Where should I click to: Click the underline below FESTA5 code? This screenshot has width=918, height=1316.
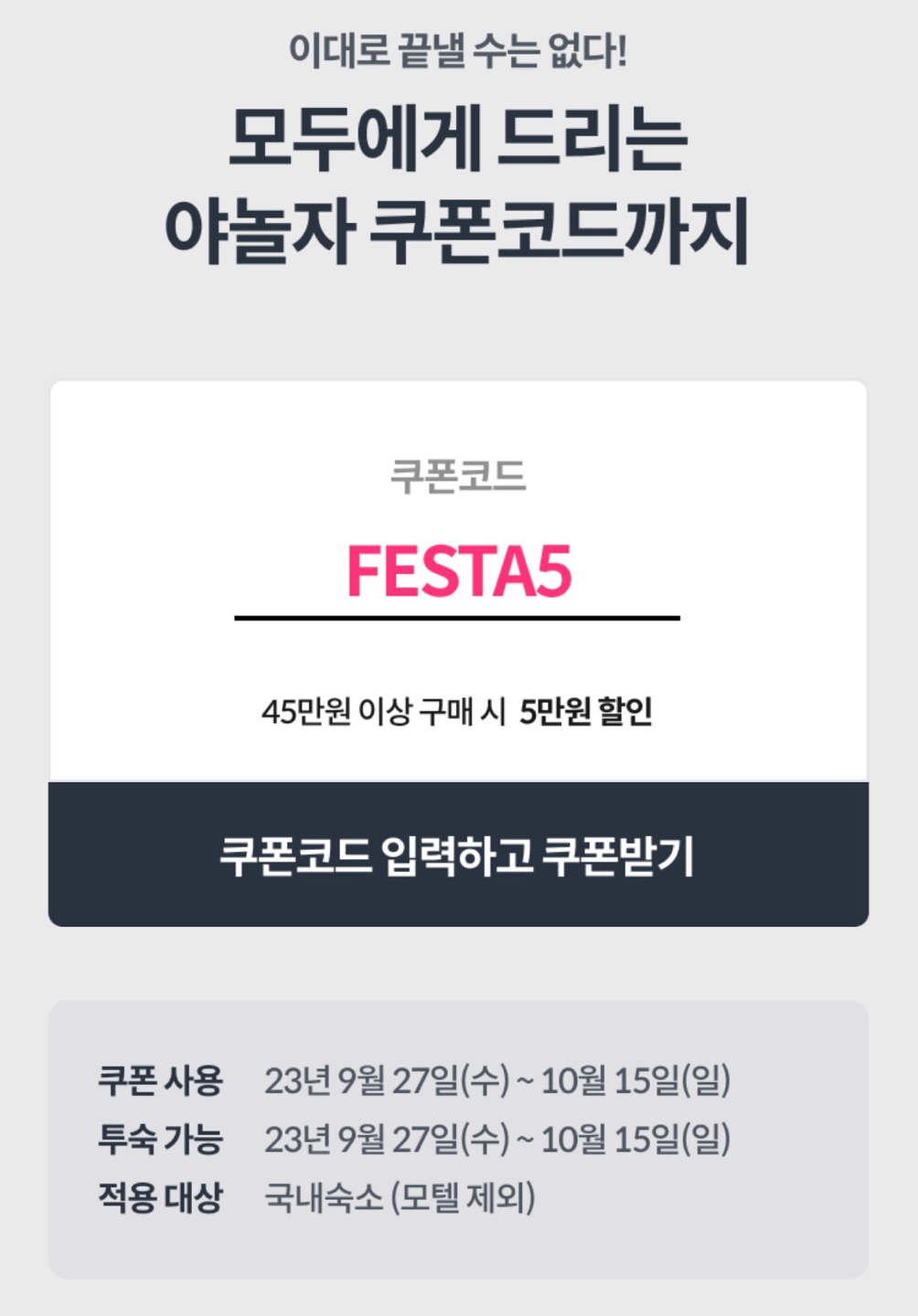coord(459,619)
